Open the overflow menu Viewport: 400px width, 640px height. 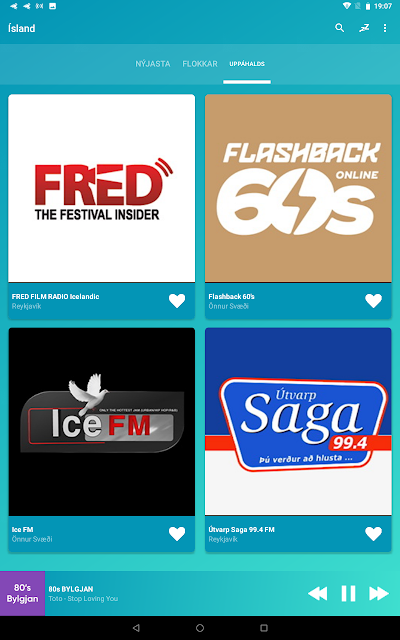point(385,28)
